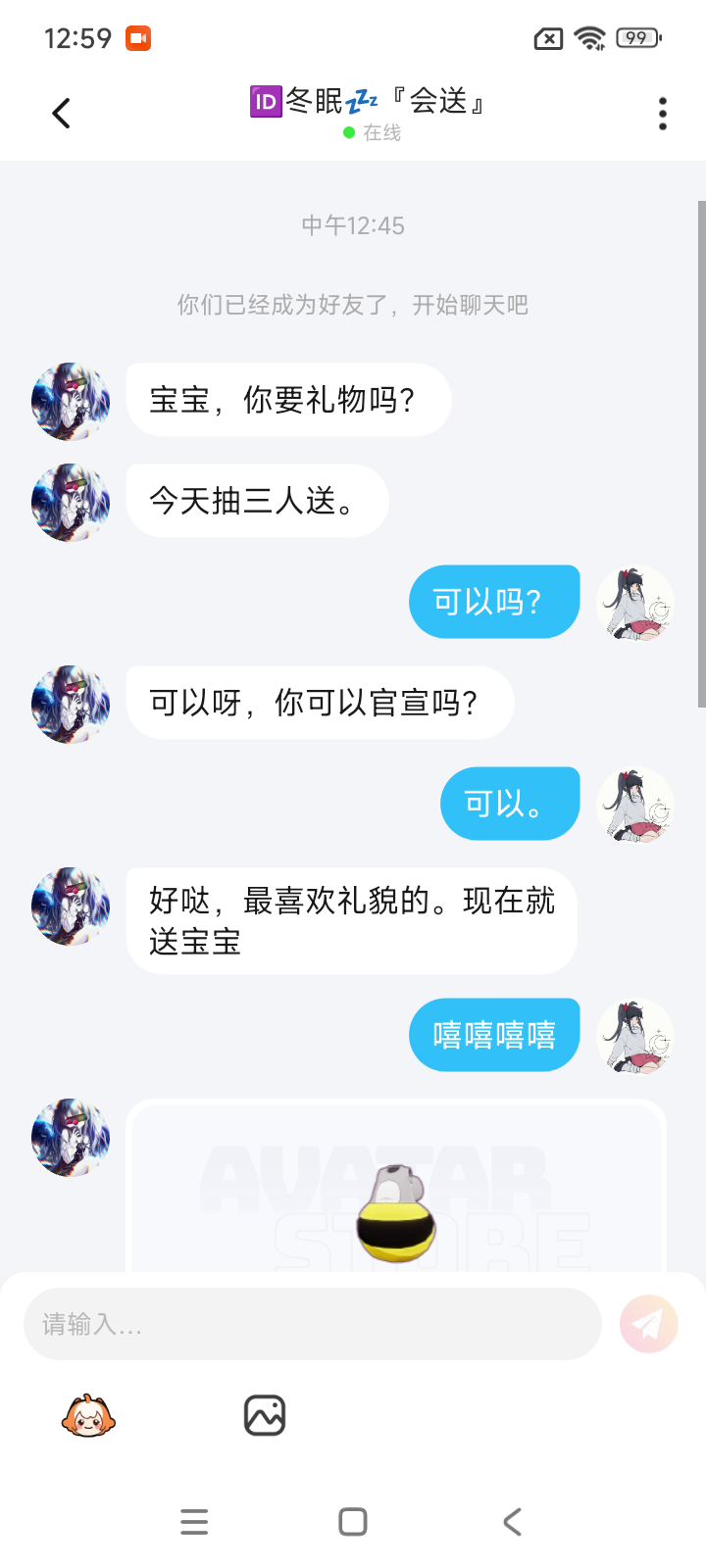
Task: Go back from the chat screen
Action: tap(62, 114)
